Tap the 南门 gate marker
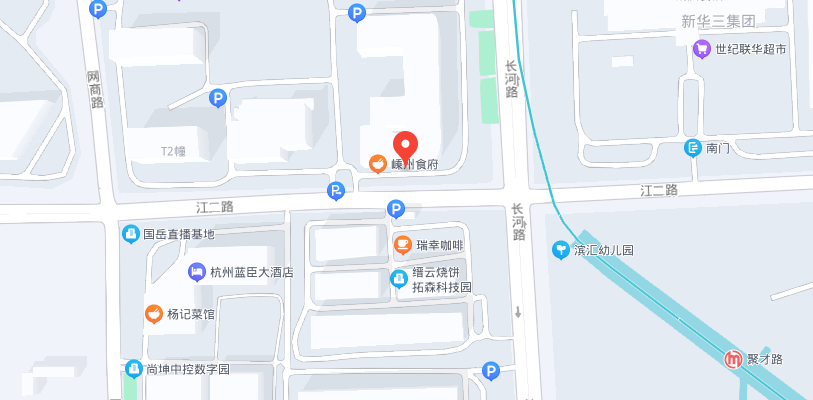The height and width of the screenshot is (400, 813). [x=692, y=148]
